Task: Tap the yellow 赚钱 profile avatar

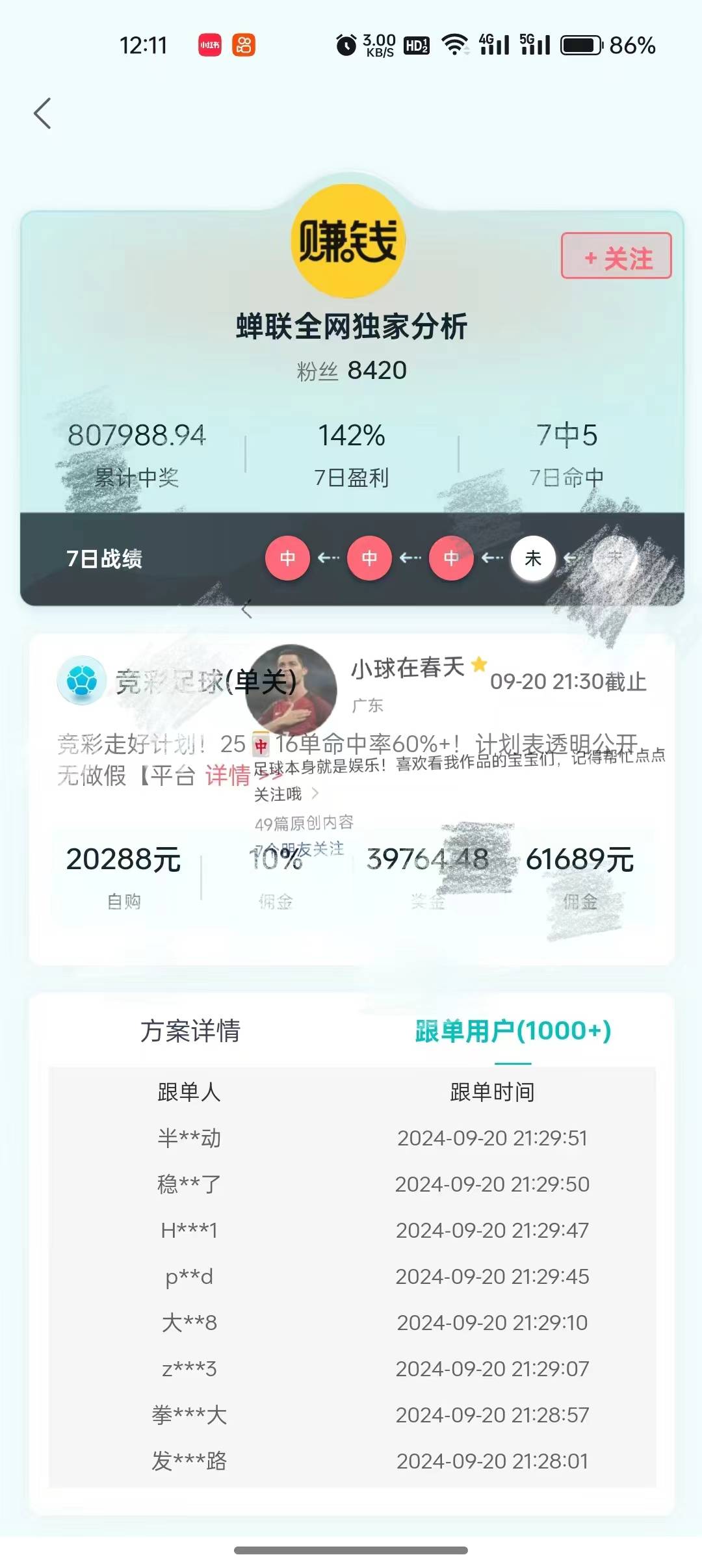Action: (348, 241)
